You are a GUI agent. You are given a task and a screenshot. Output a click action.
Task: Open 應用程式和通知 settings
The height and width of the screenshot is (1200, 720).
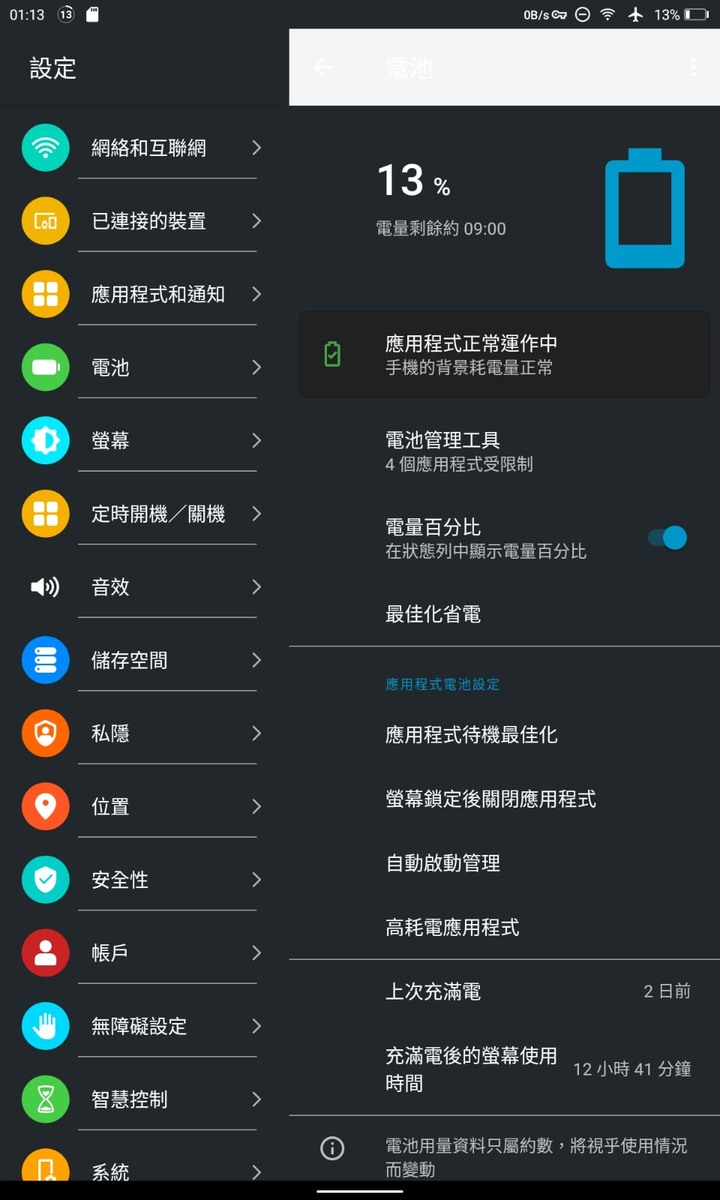[x=157, y=294]
